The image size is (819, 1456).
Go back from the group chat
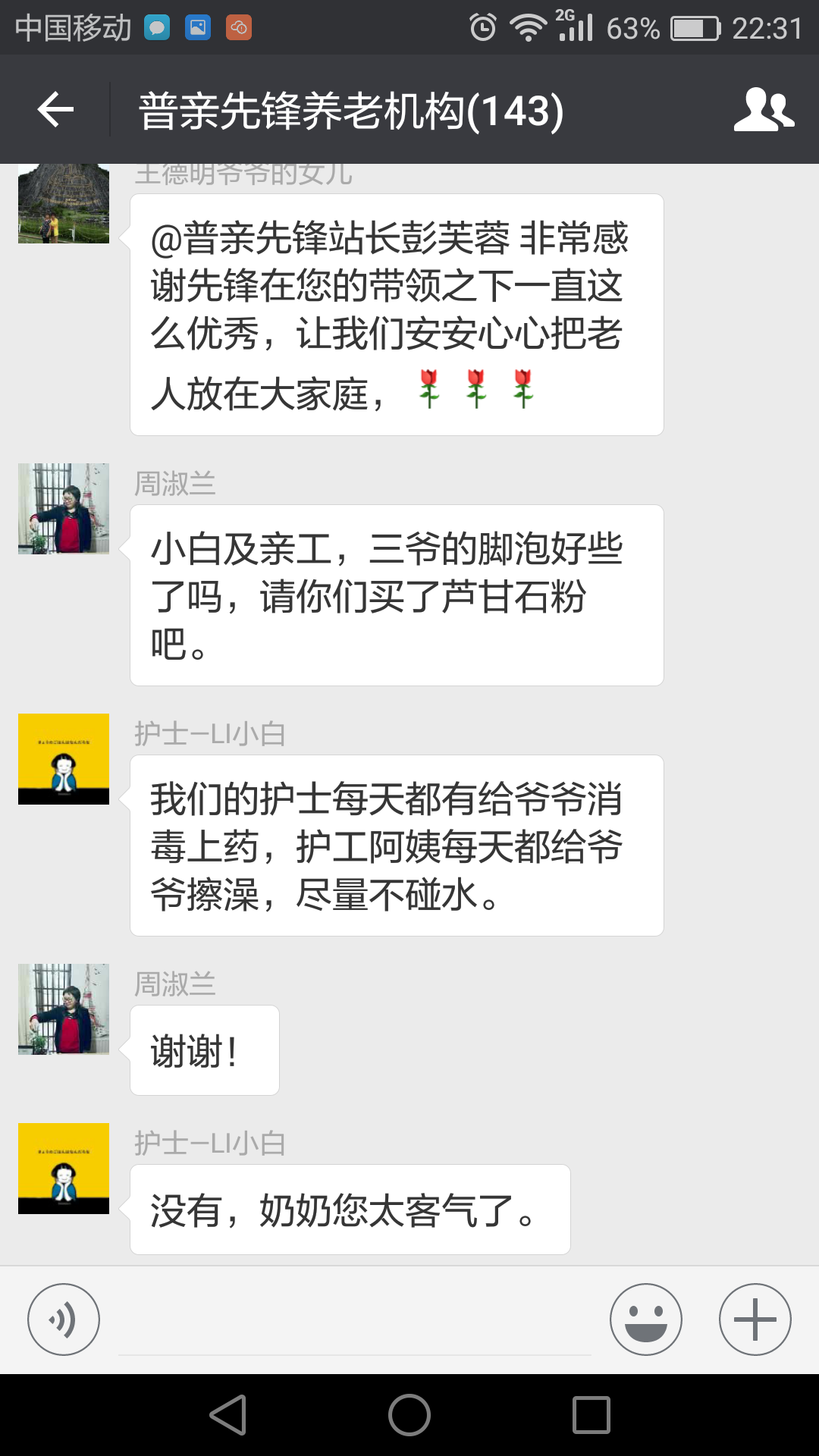[55, 110]
